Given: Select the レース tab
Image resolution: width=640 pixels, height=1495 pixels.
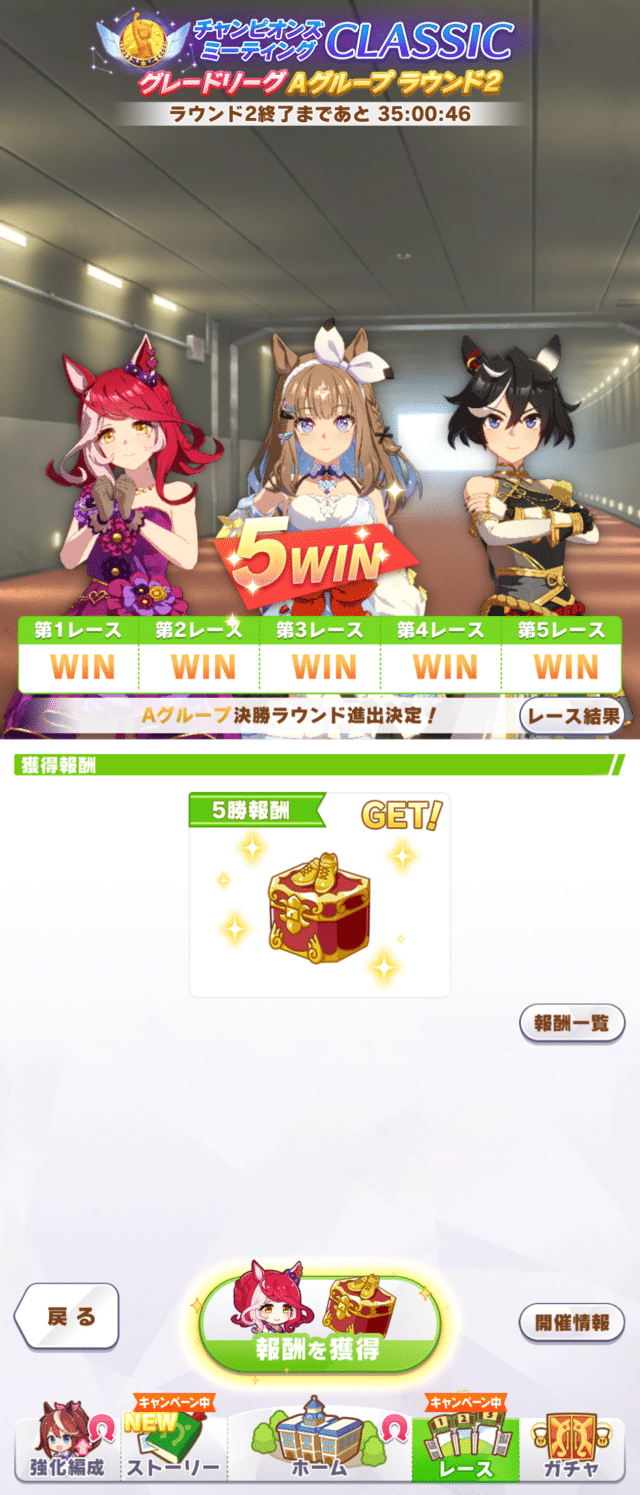Looking at the screenshot, I should (466, 1447).
